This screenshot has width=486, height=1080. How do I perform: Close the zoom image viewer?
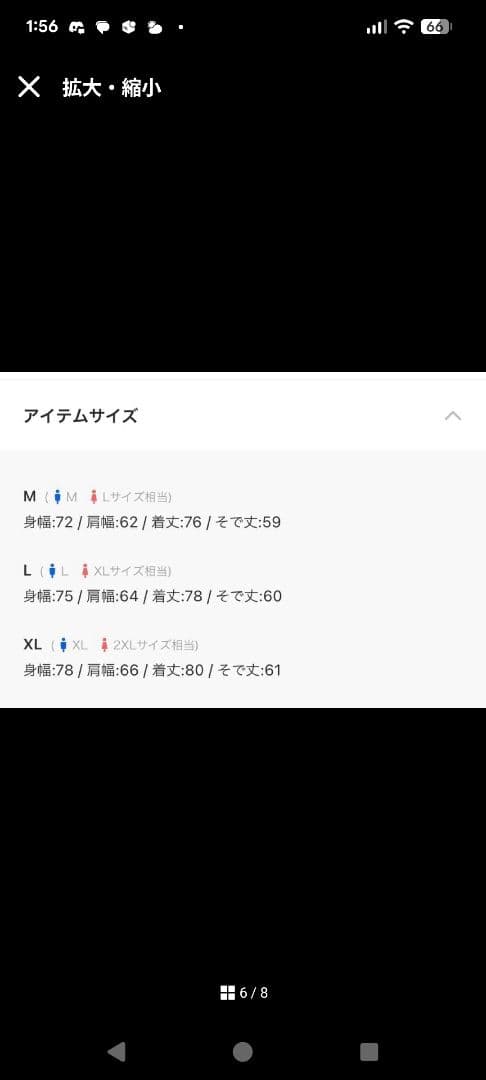point(29,87)
